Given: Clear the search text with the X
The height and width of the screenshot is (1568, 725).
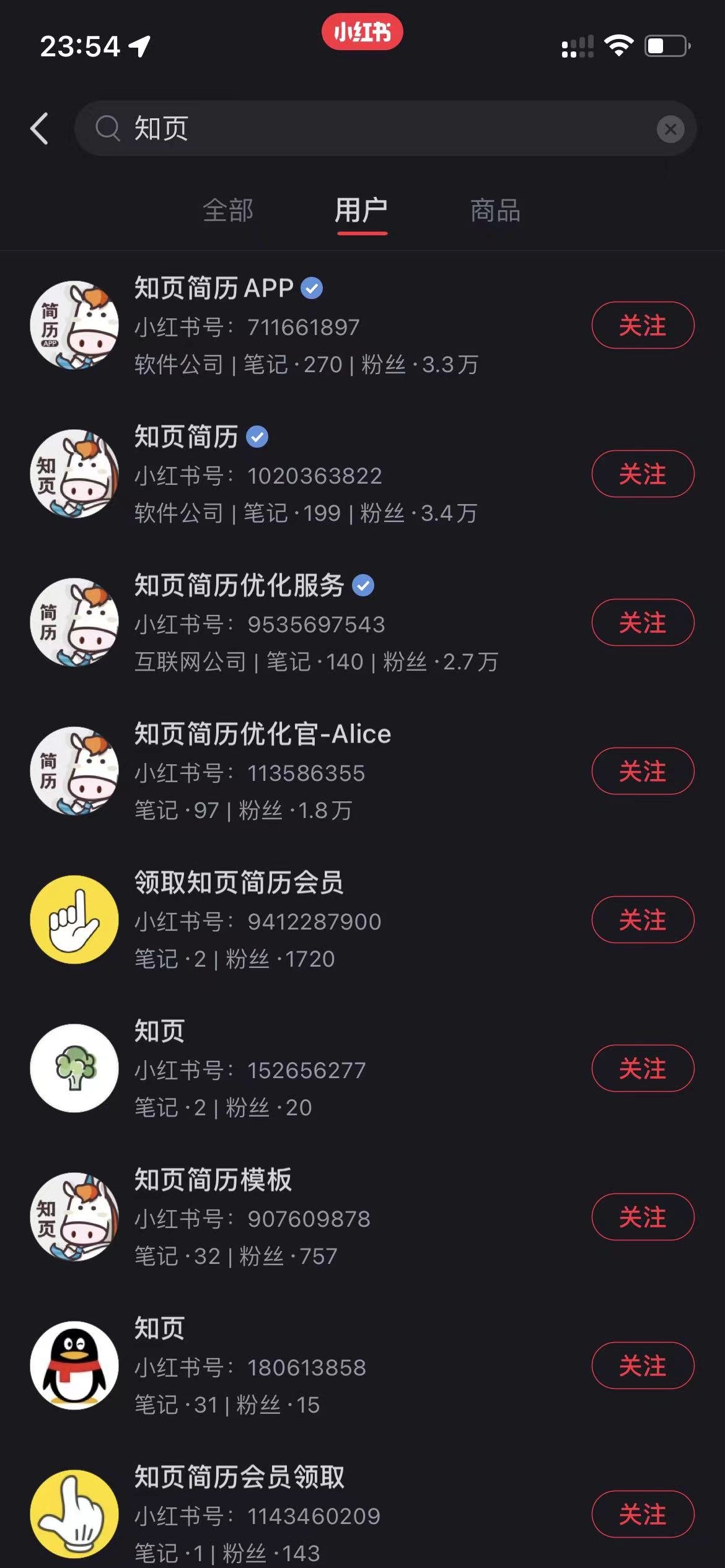Looking at the screenshot, I should (x=670, y=129).
